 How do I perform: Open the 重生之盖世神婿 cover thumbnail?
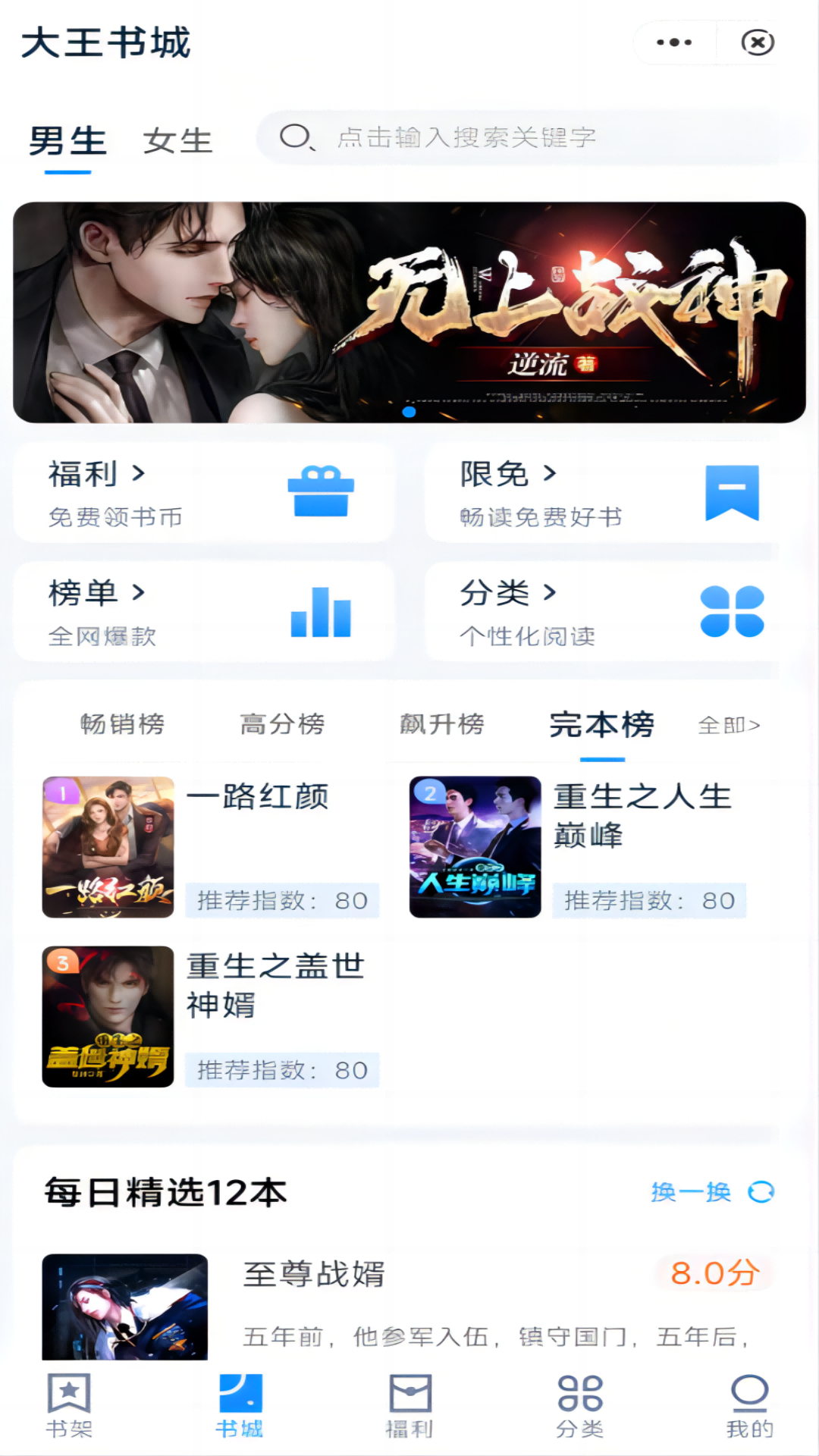coord(107,1016)
